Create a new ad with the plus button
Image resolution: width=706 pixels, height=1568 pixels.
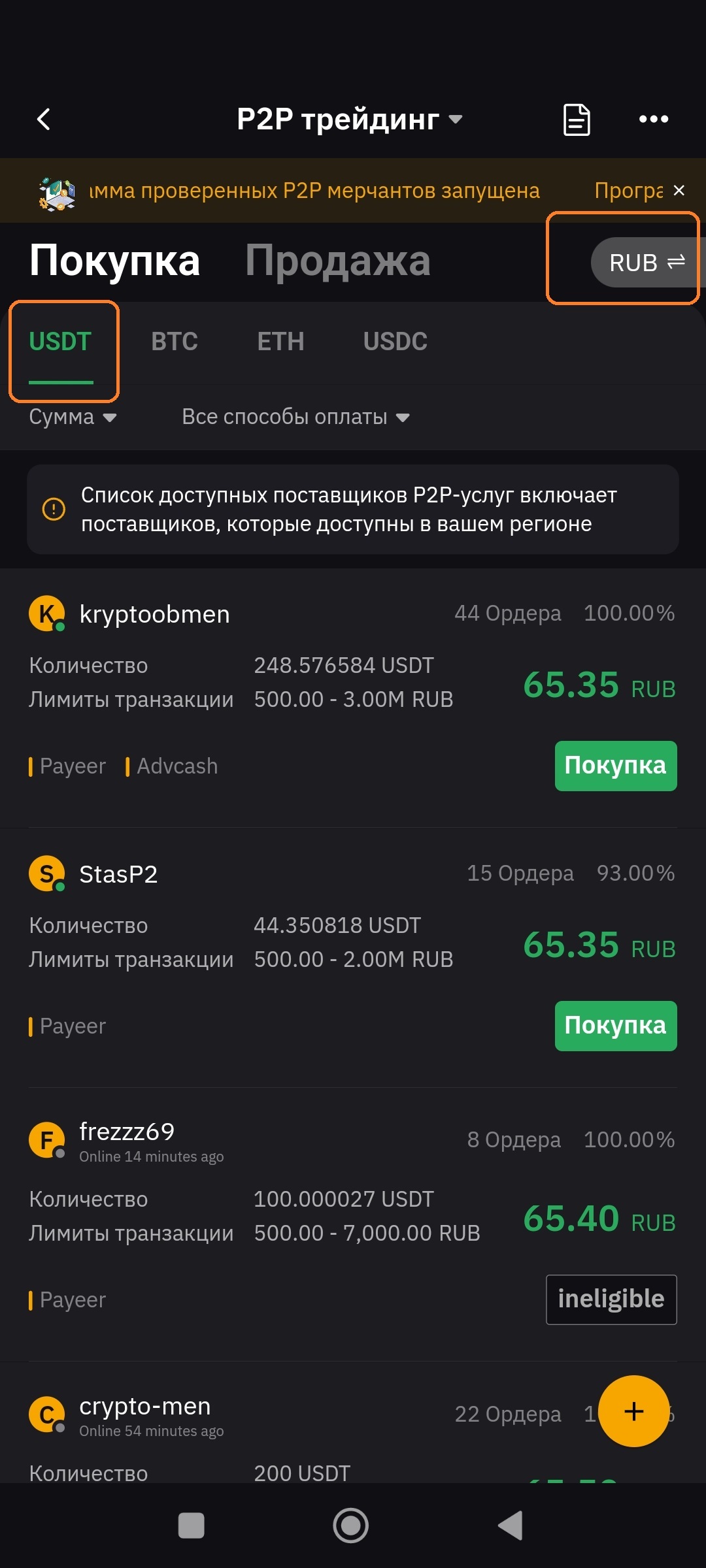[x=633, y=1411]
